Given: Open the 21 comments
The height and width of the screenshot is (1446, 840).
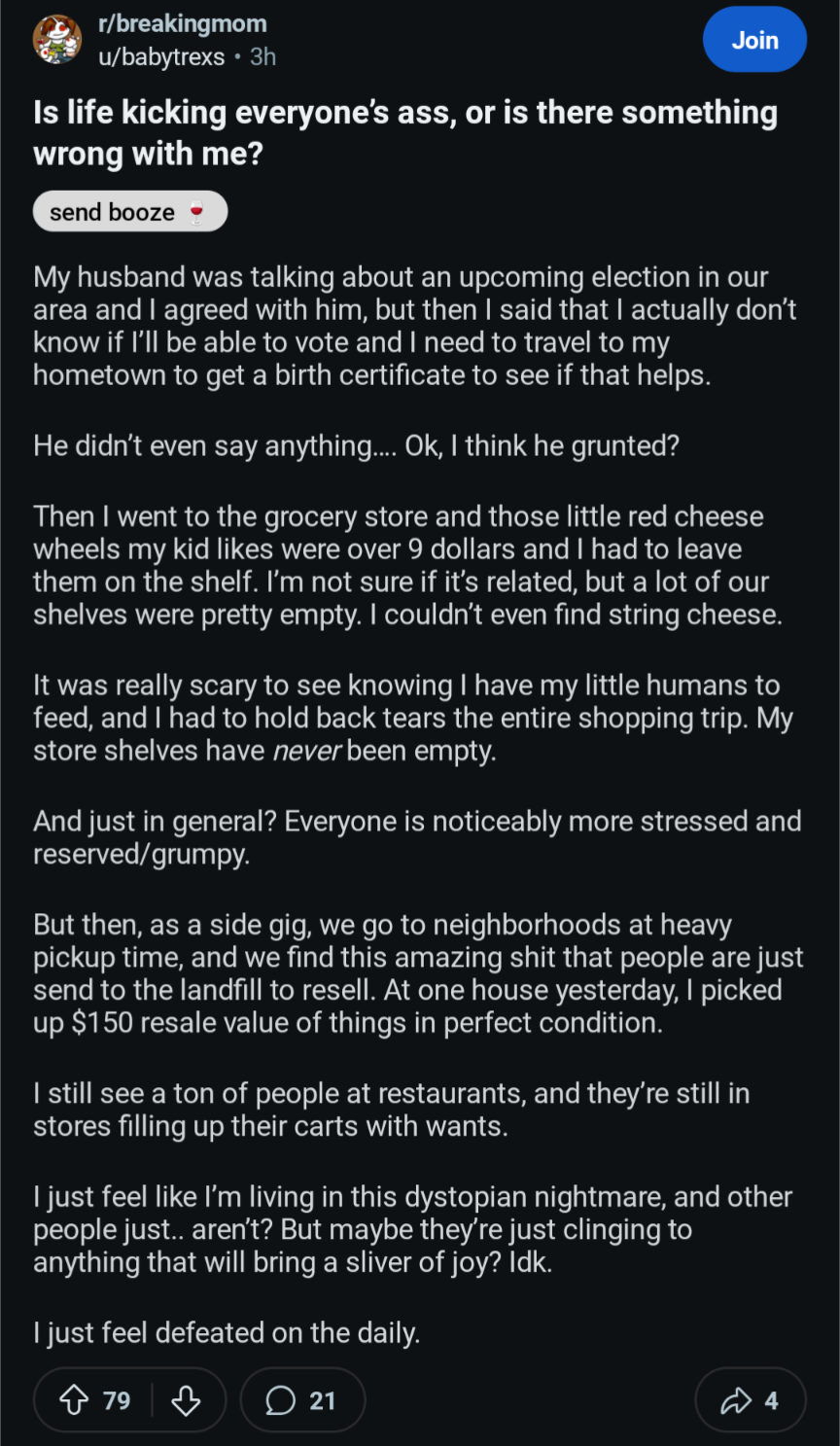Looking at the screenshot, I should 302,1400.
